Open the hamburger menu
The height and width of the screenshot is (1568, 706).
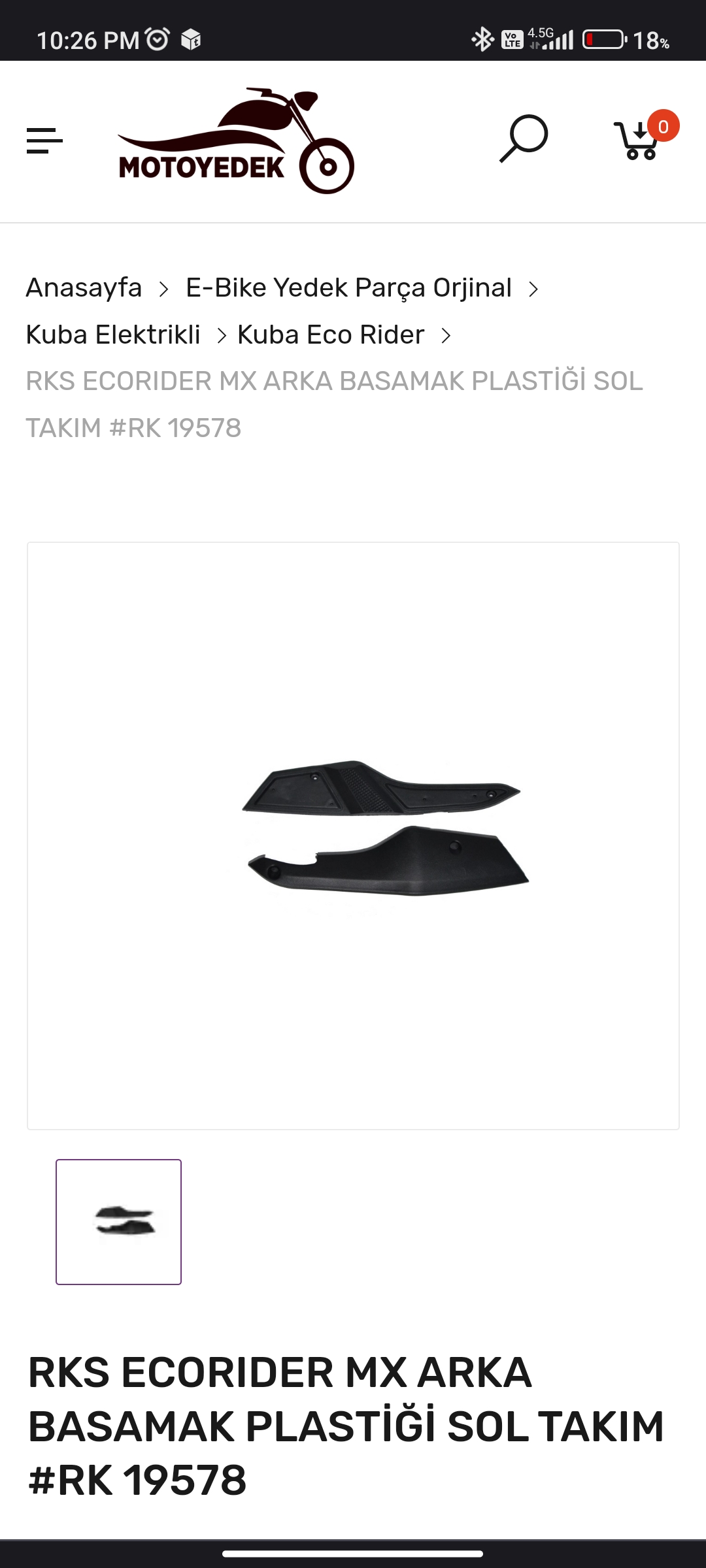pos(44,140)
